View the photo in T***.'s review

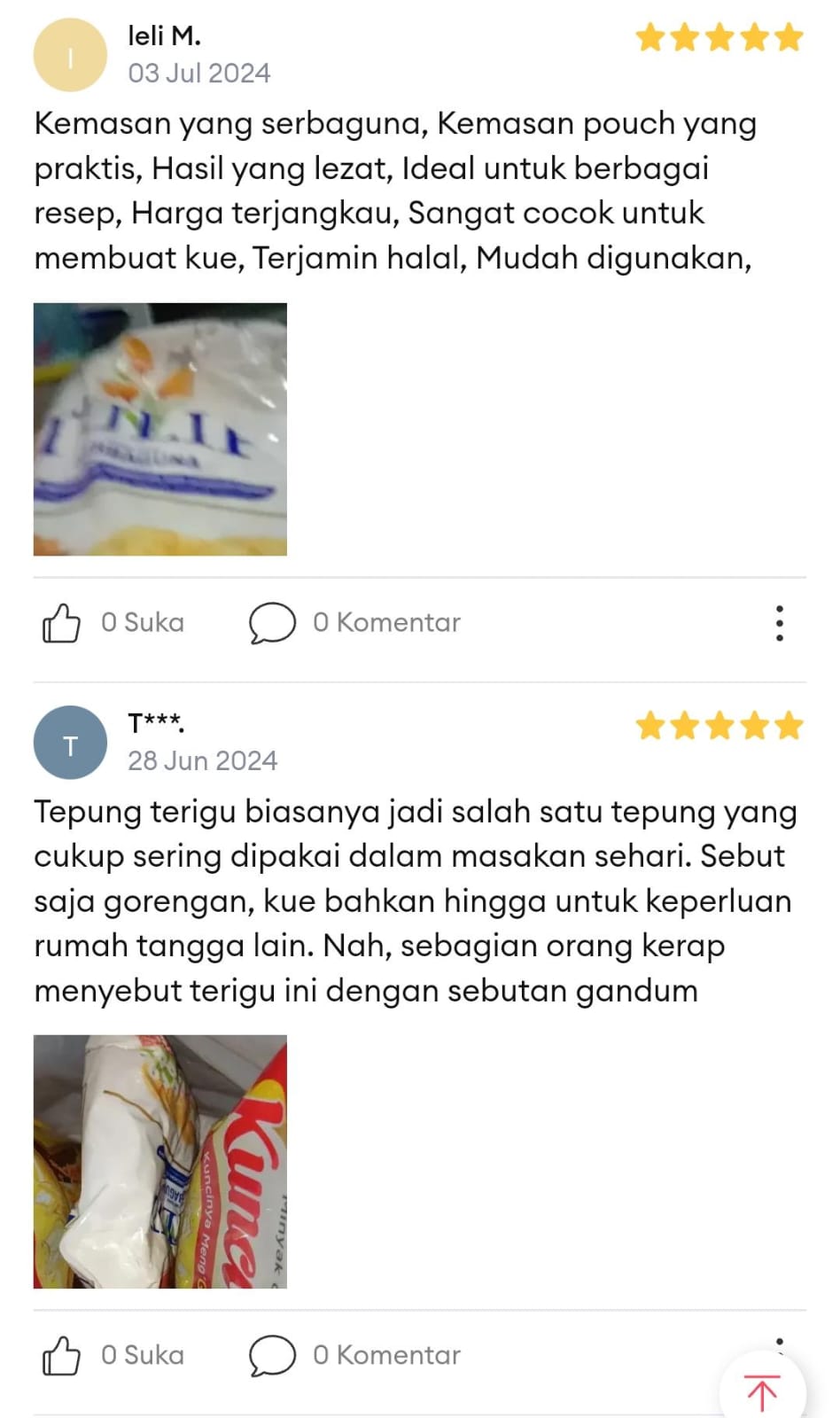(160, 1162)
